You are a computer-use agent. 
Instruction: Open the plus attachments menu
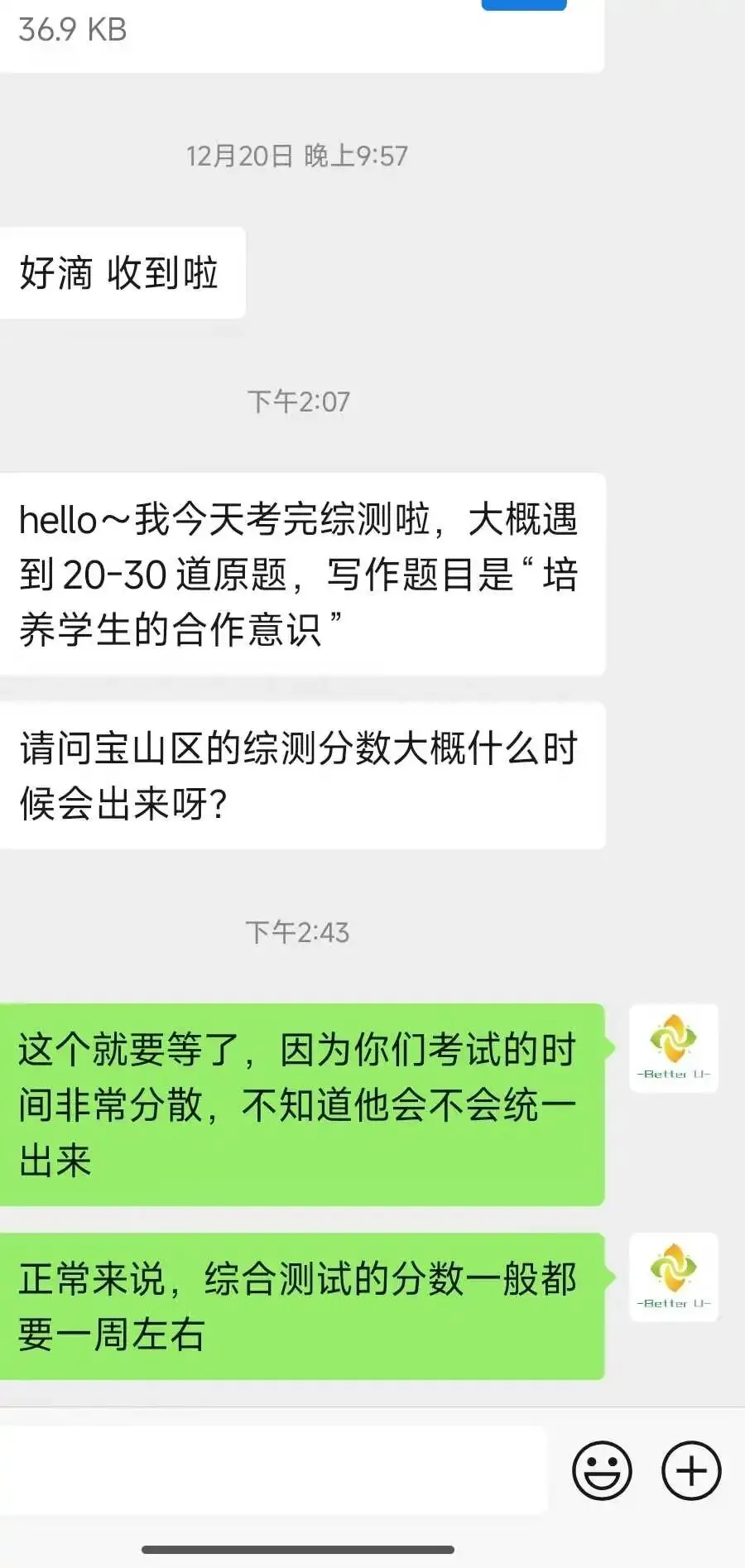pos(691,1470)
